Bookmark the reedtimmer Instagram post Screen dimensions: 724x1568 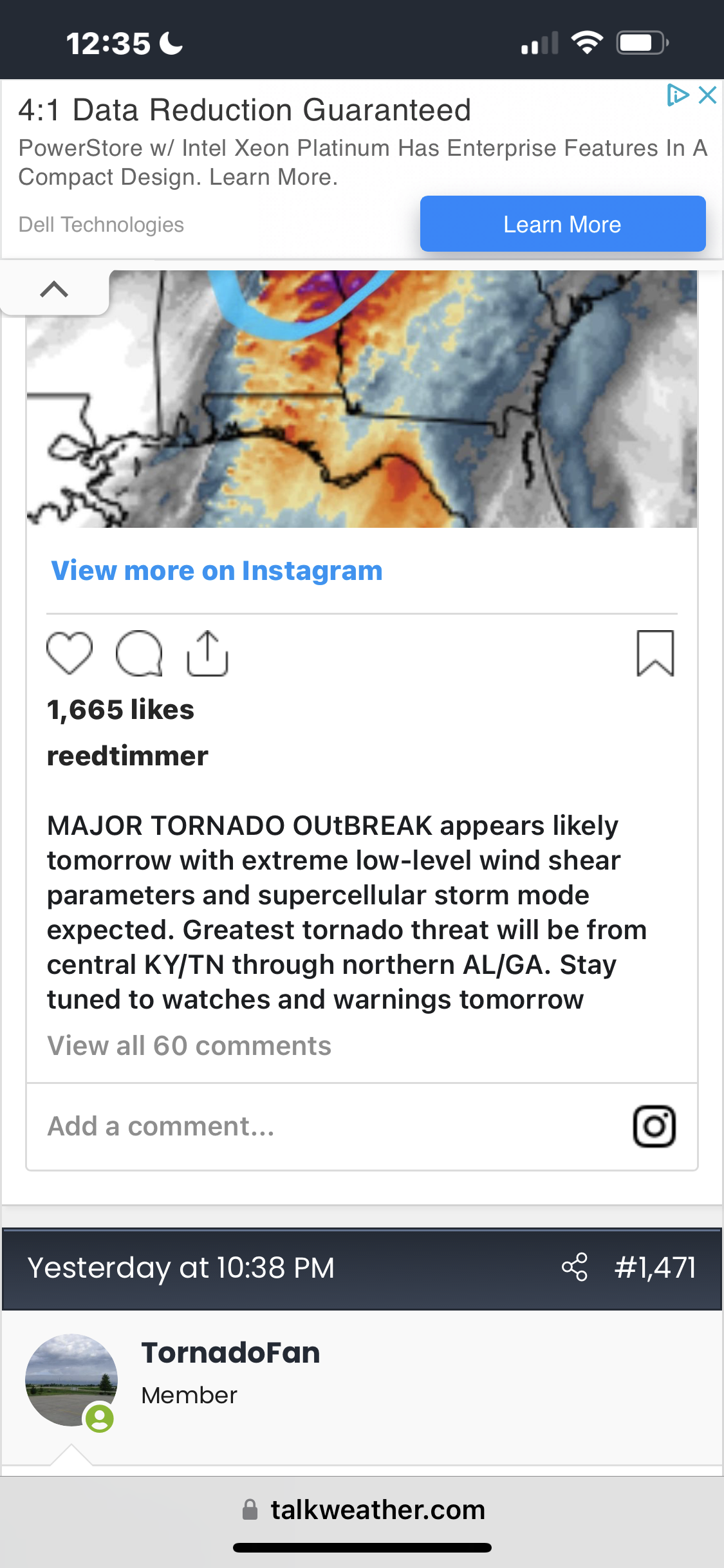click(655, 653)
